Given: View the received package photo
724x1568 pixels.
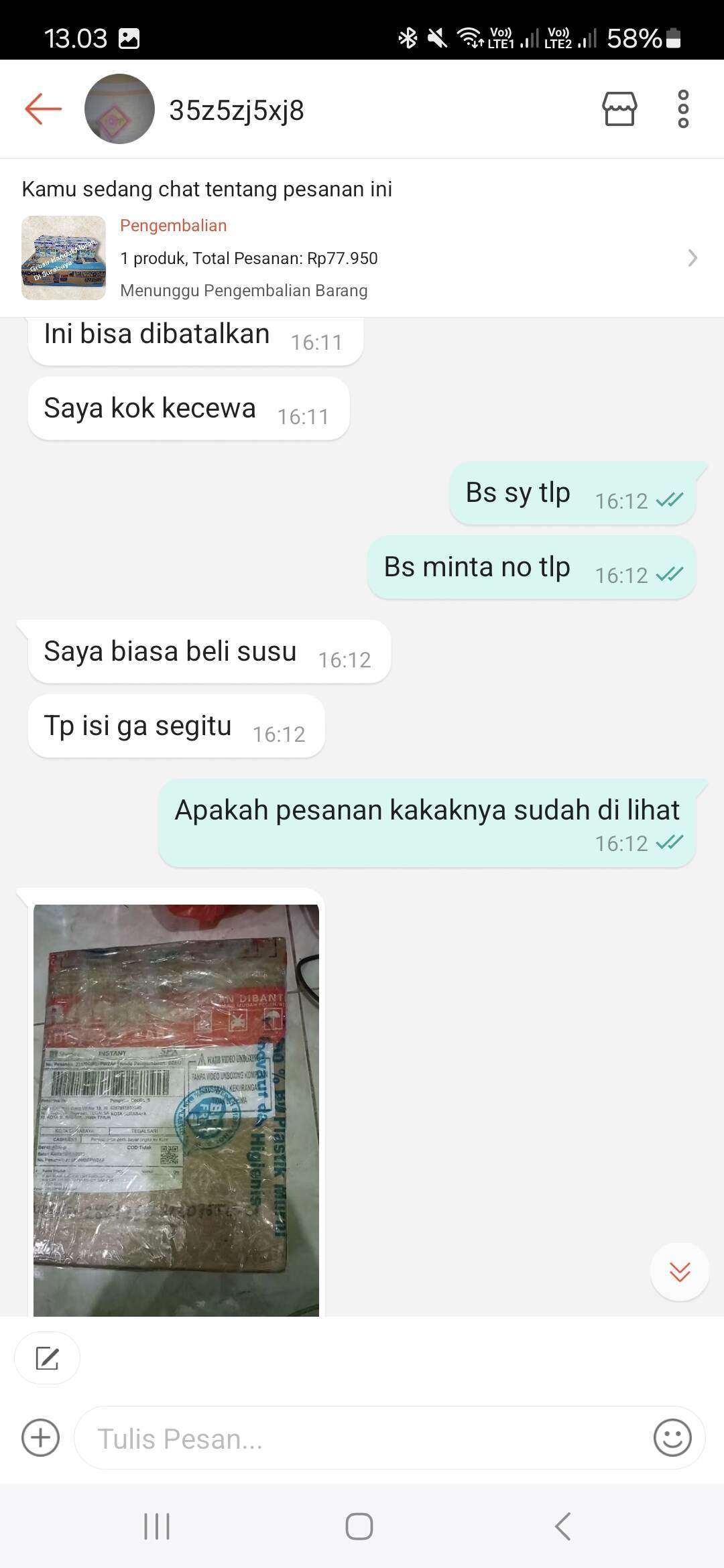Looking at the screenshot, I should tap(176, 1109).
